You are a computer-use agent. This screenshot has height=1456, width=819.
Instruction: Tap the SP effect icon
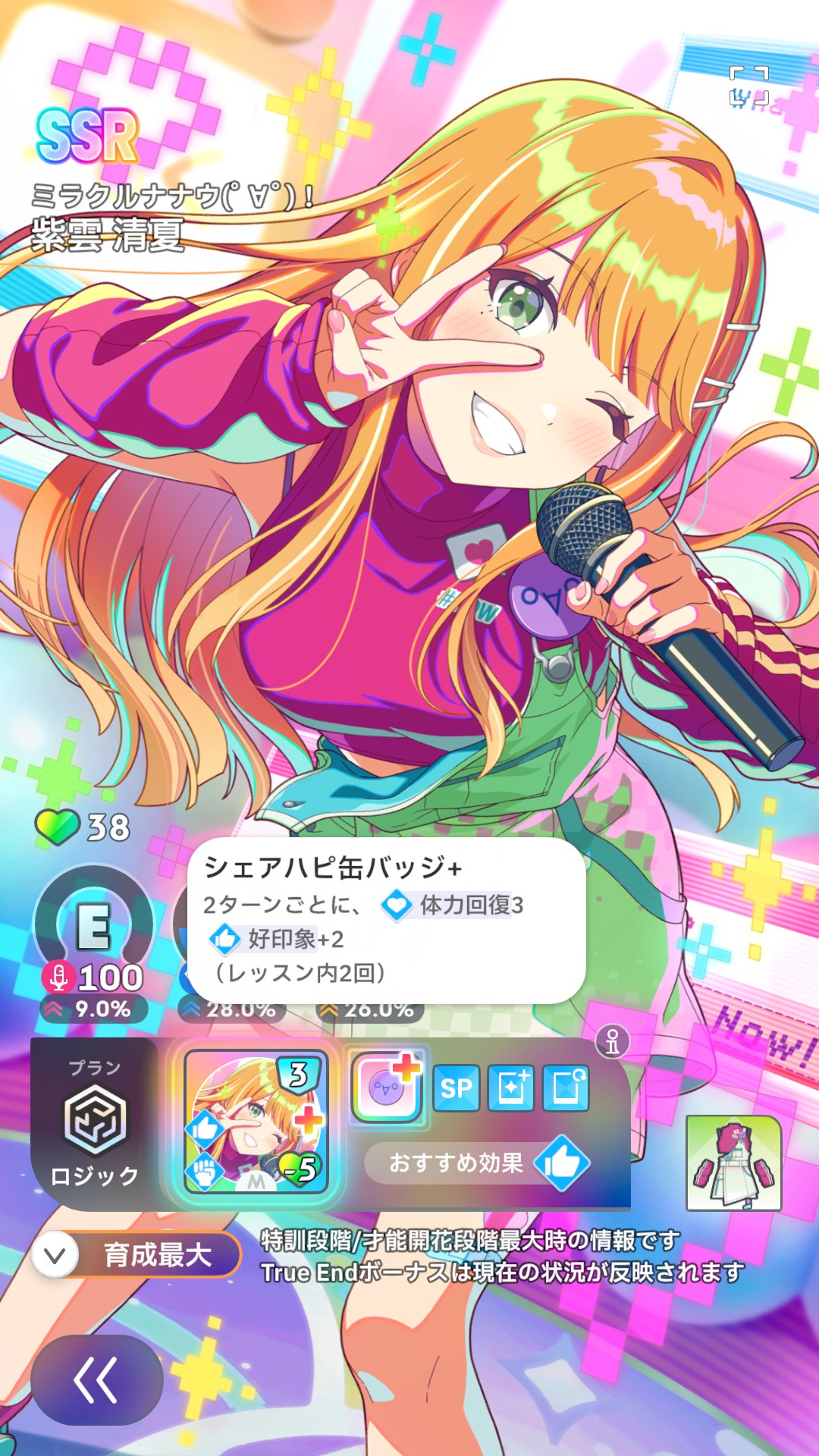[x=457, y=1088]
